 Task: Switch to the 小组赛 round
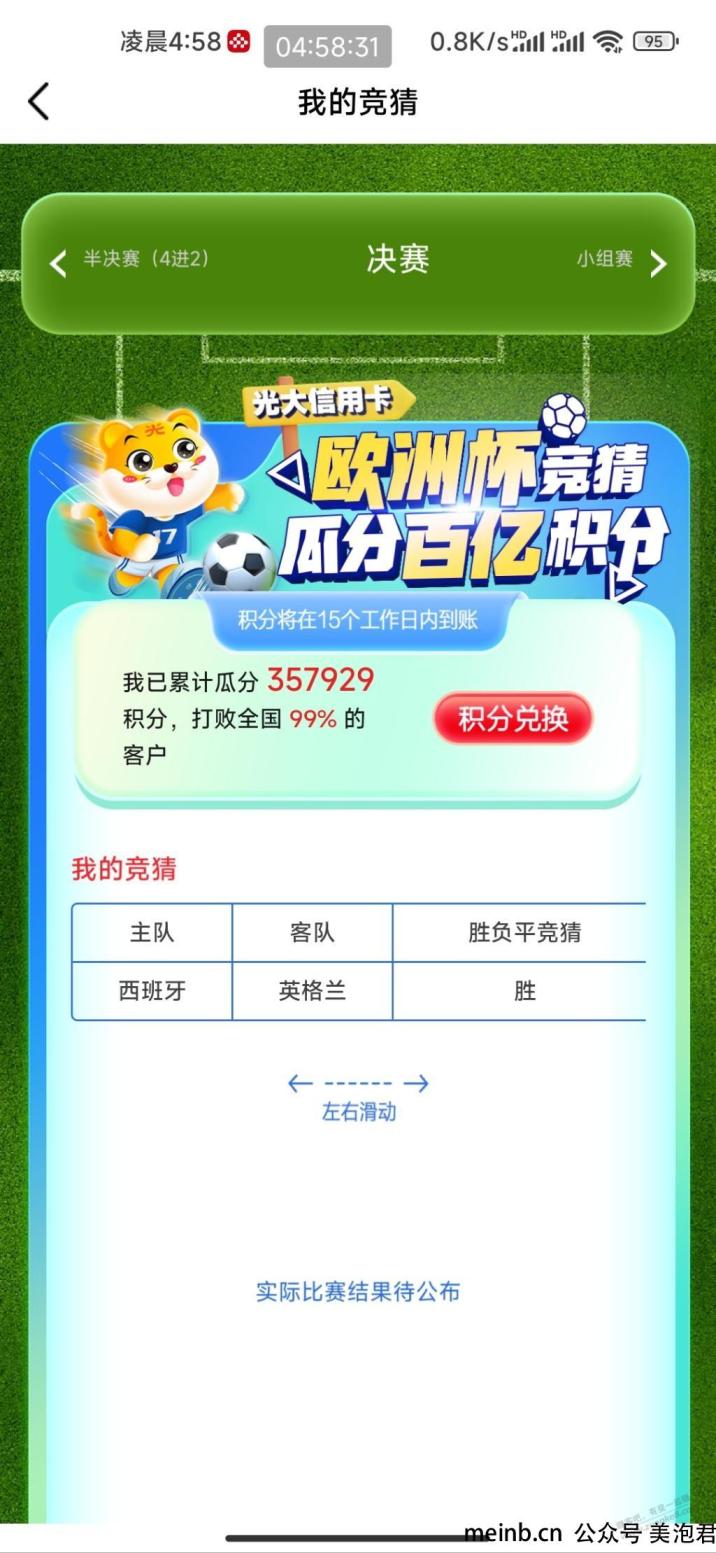pyautogui.click(x=620, y=261)
